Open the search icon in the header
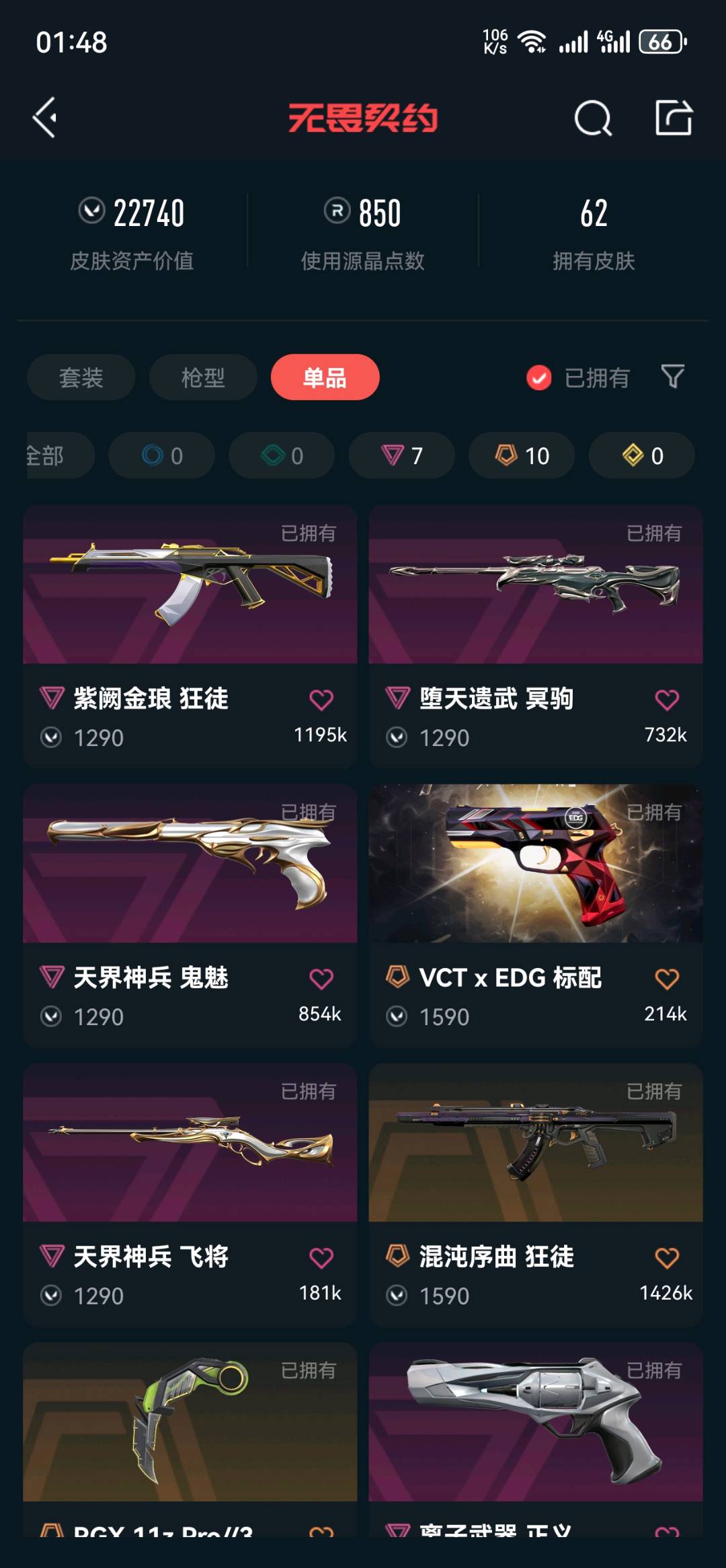726x1568 pixels. point(593,118)
